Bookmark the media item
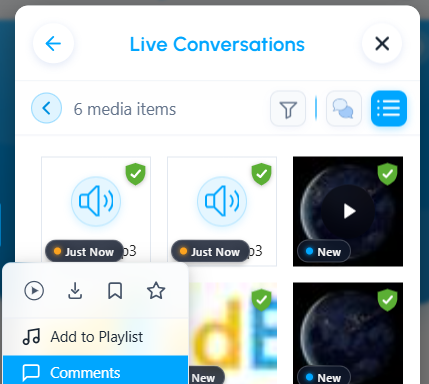429x384 pixels. (115, 291)
